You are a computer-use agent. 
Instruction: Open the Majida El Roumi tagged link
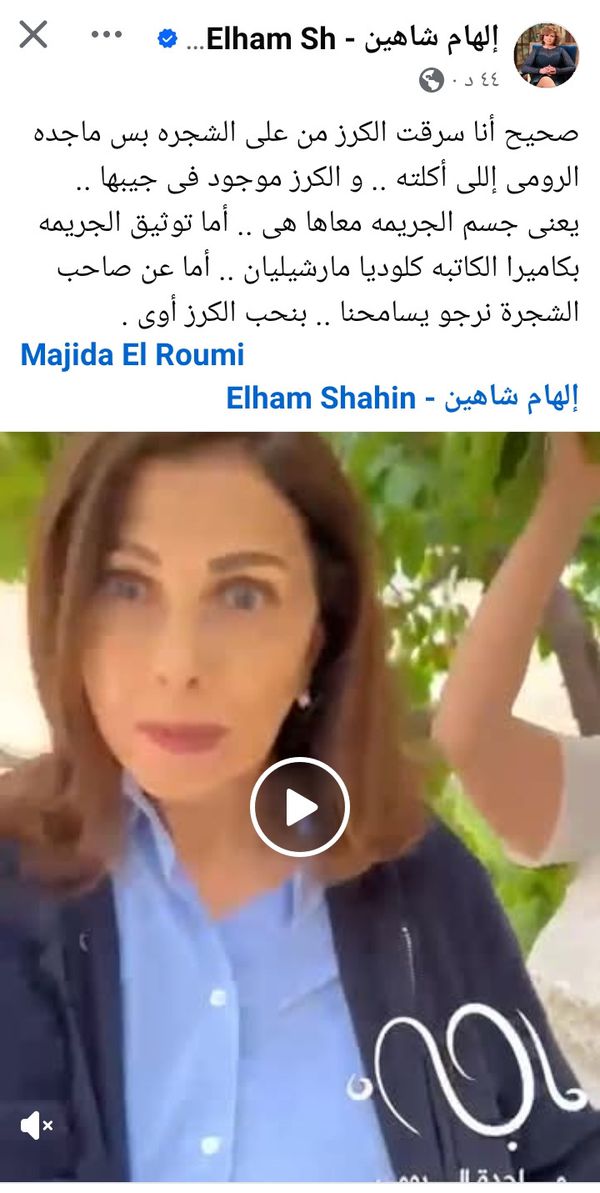(x=131, y=355)
